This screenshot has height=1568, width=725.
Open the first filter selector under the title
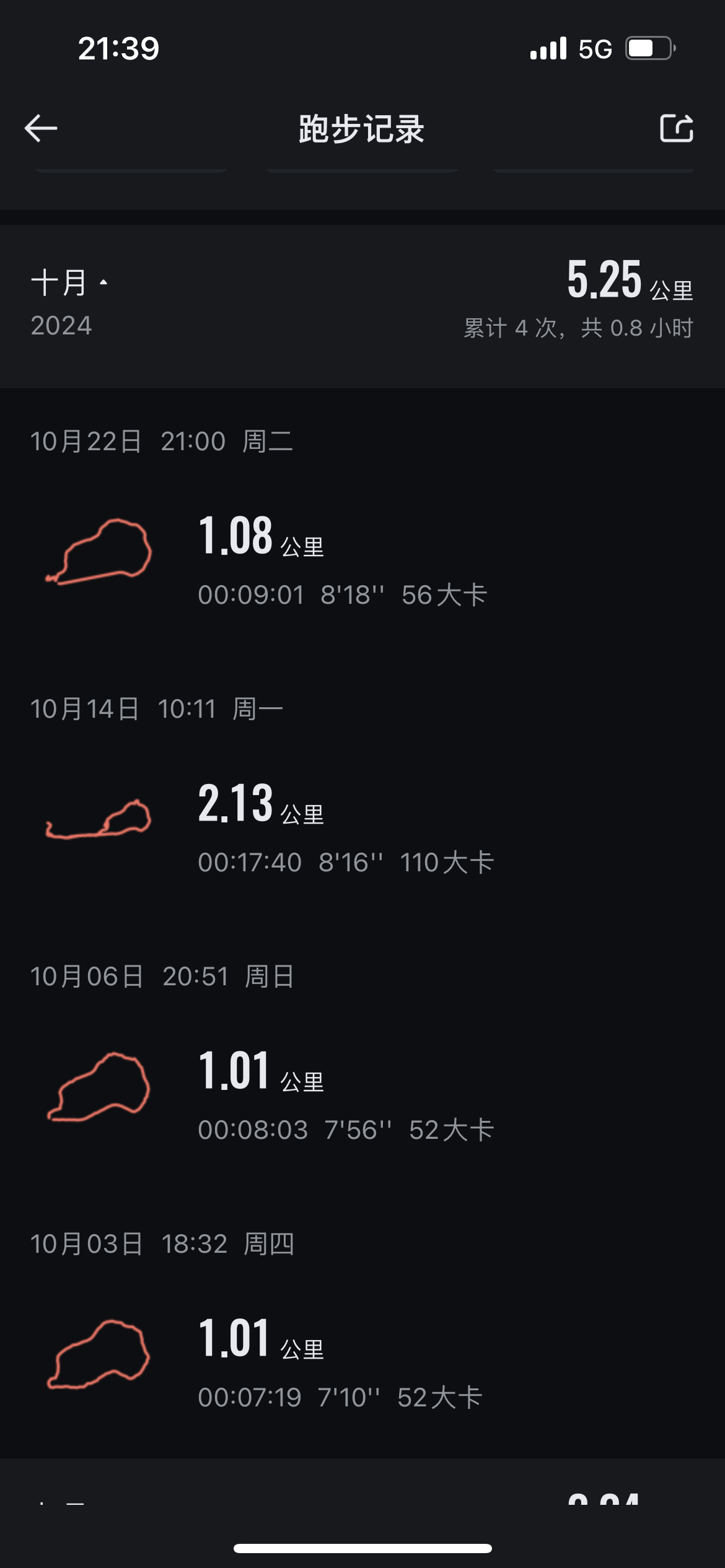click(x=131, y=167)
